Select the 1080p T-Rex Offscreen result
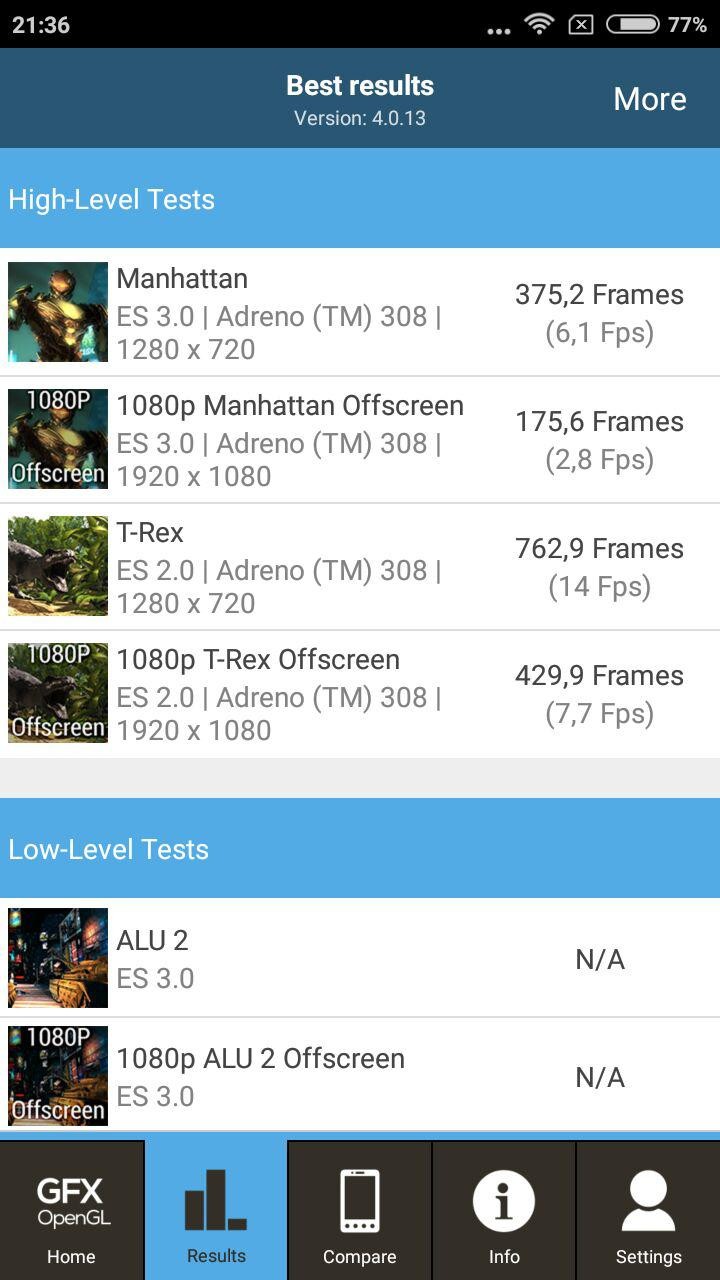The width and height of the screenshot is (720, 1280). [x=360, y=694]
